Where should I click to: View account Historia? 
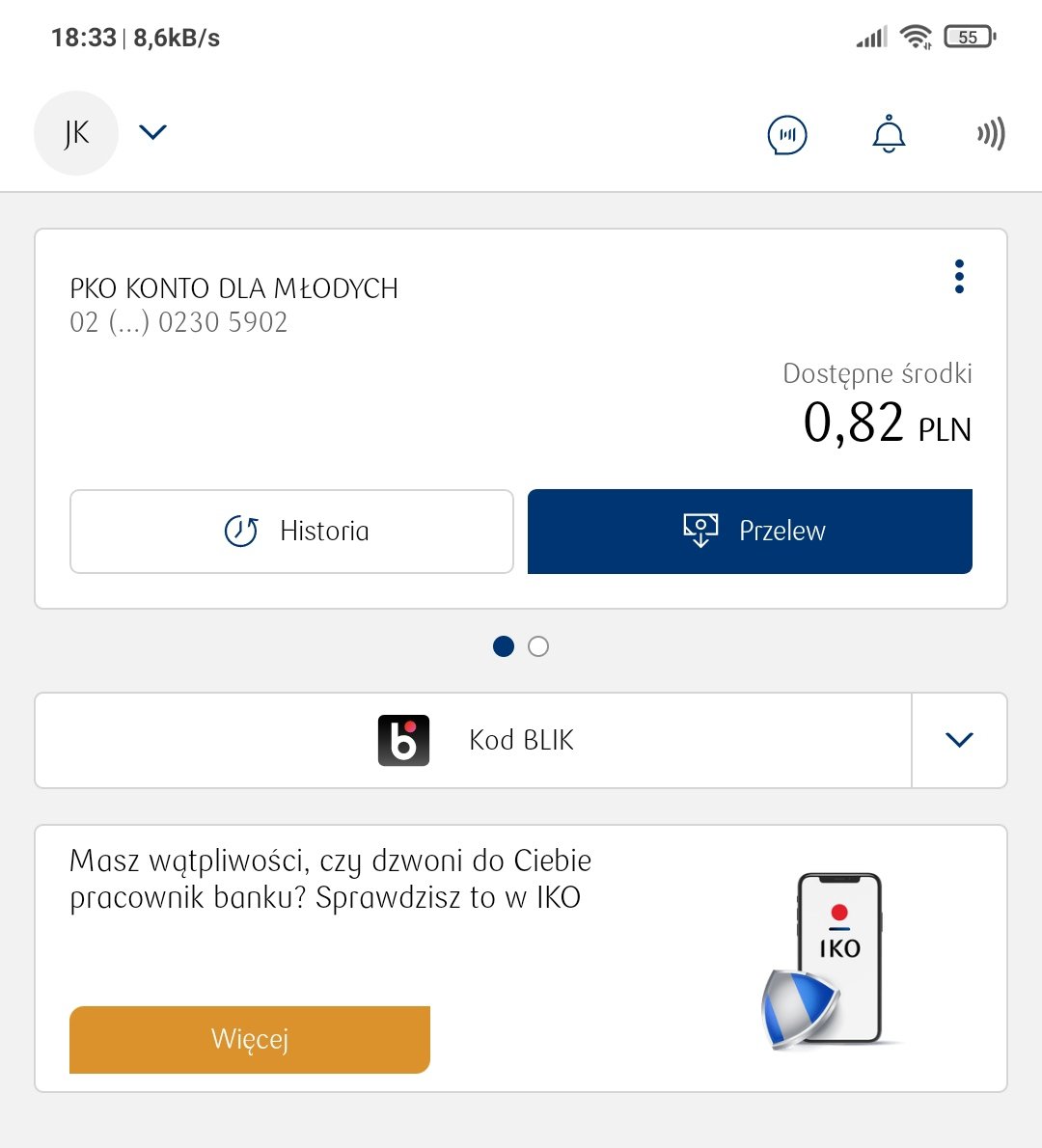point(291,532)
